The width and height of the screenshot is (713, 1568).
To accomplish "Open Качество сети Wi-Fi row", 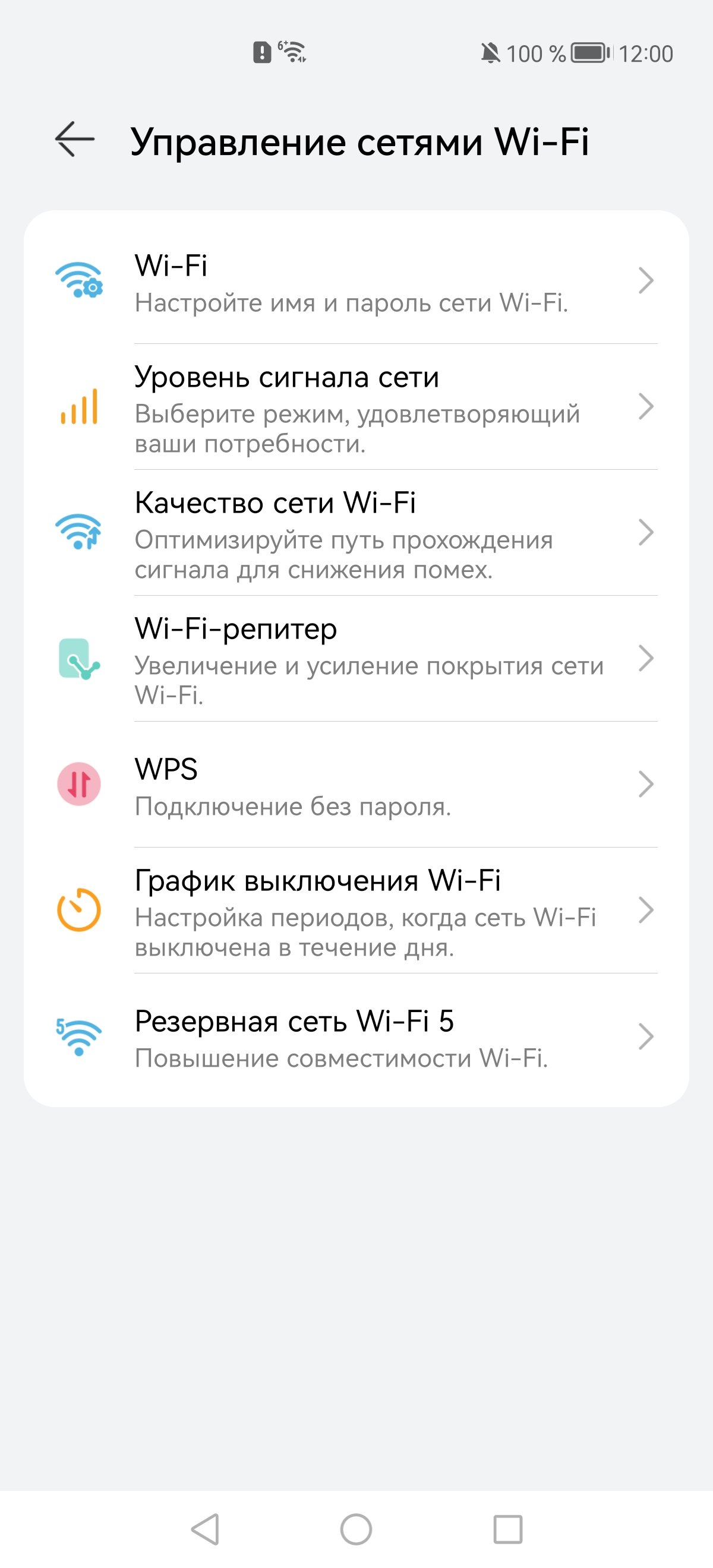I will [356, 533].
